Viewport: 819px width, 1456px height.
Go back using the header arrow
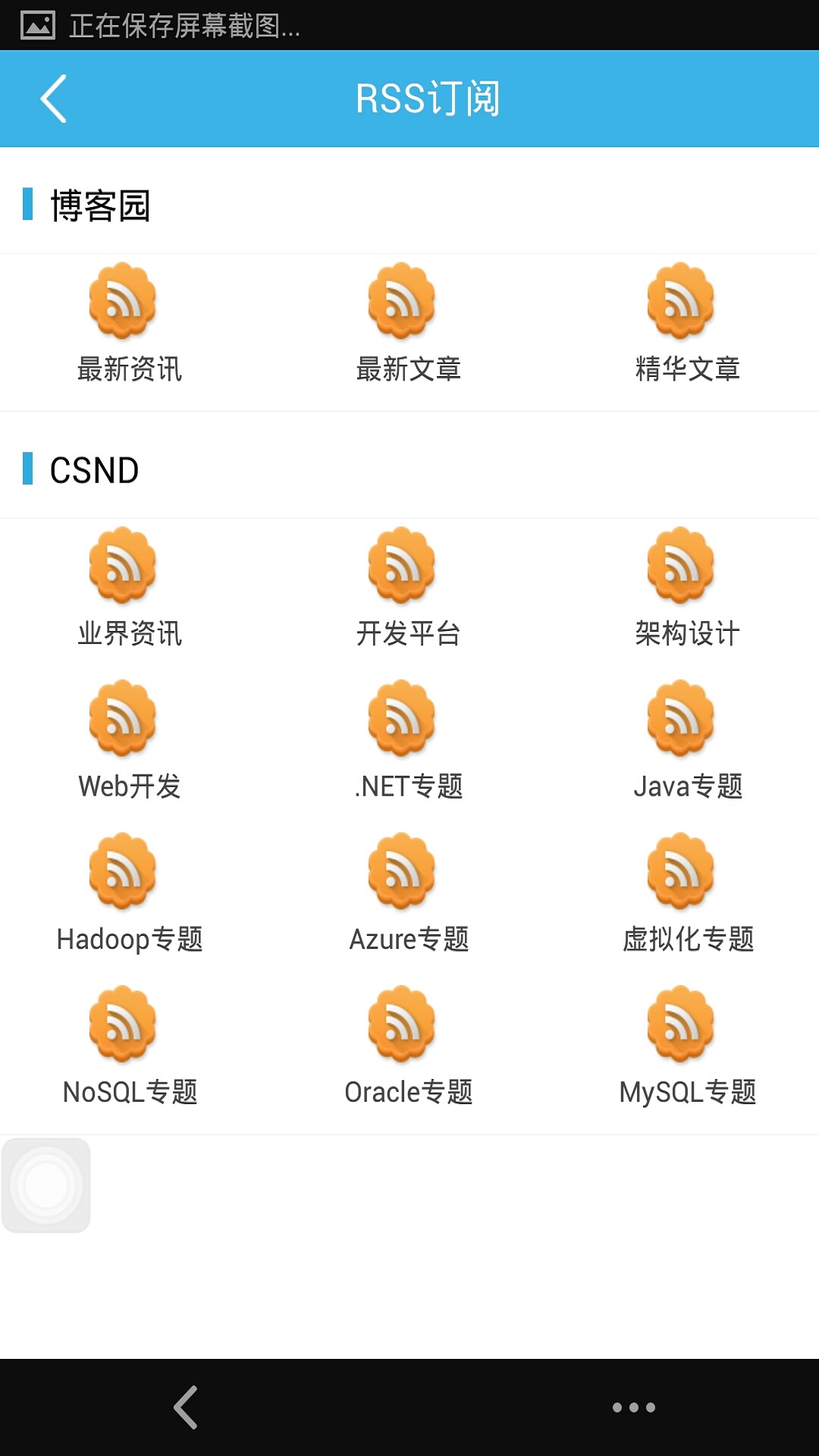pos(53,99)
